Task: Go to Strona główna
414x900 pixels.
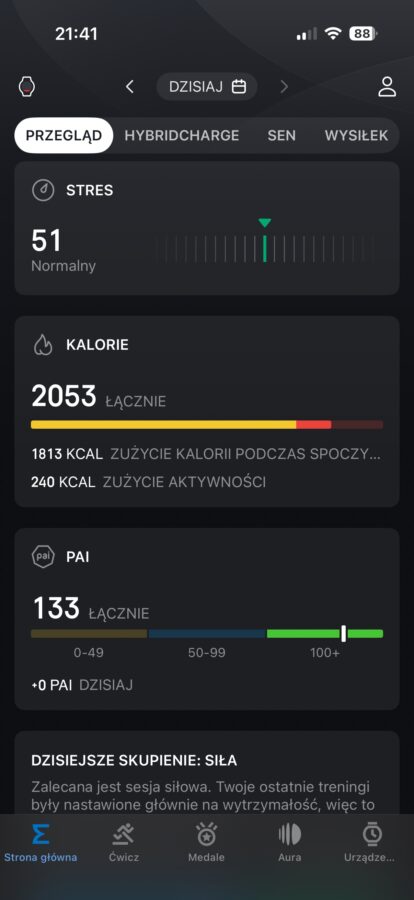Action: (41, 842)
